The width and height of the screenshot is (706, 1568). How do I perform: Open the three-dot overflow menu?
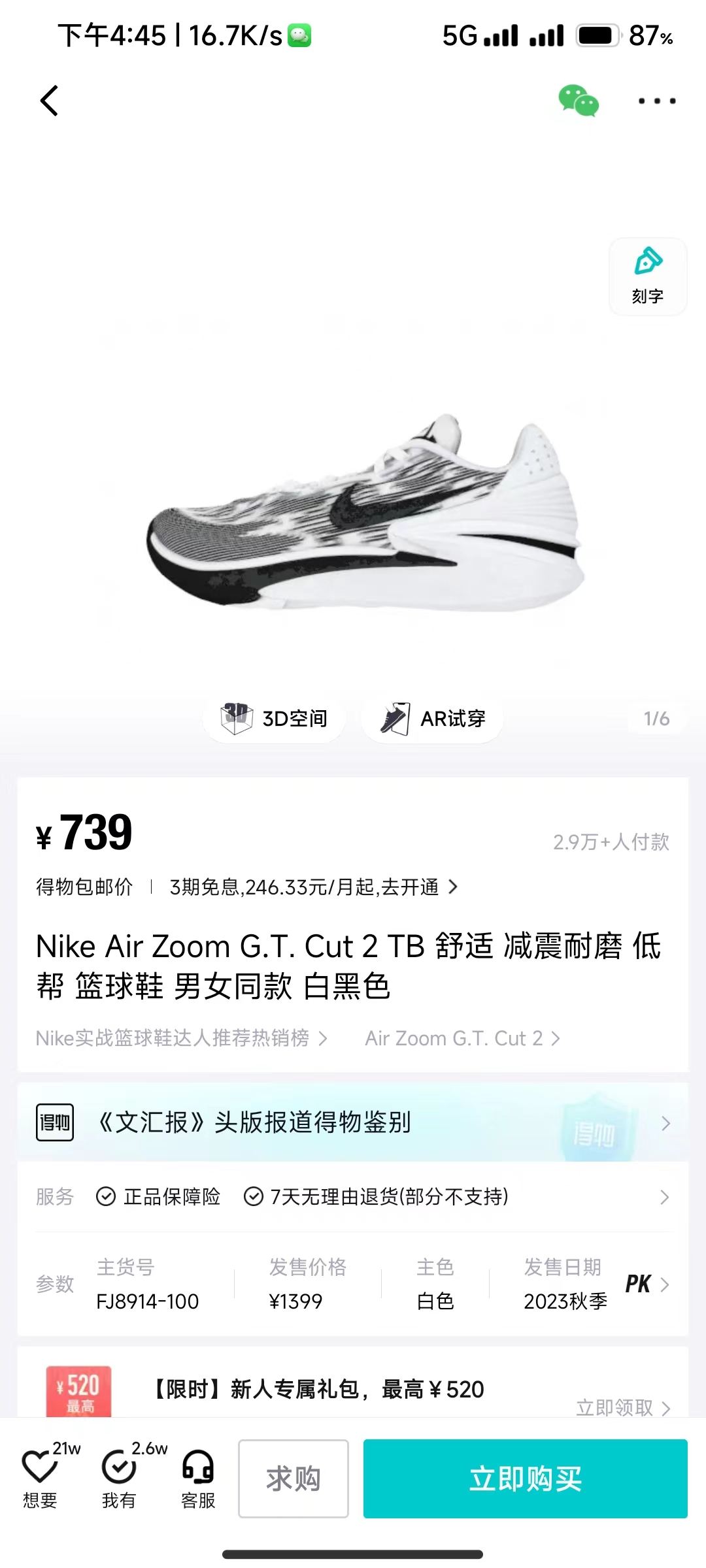656,101
